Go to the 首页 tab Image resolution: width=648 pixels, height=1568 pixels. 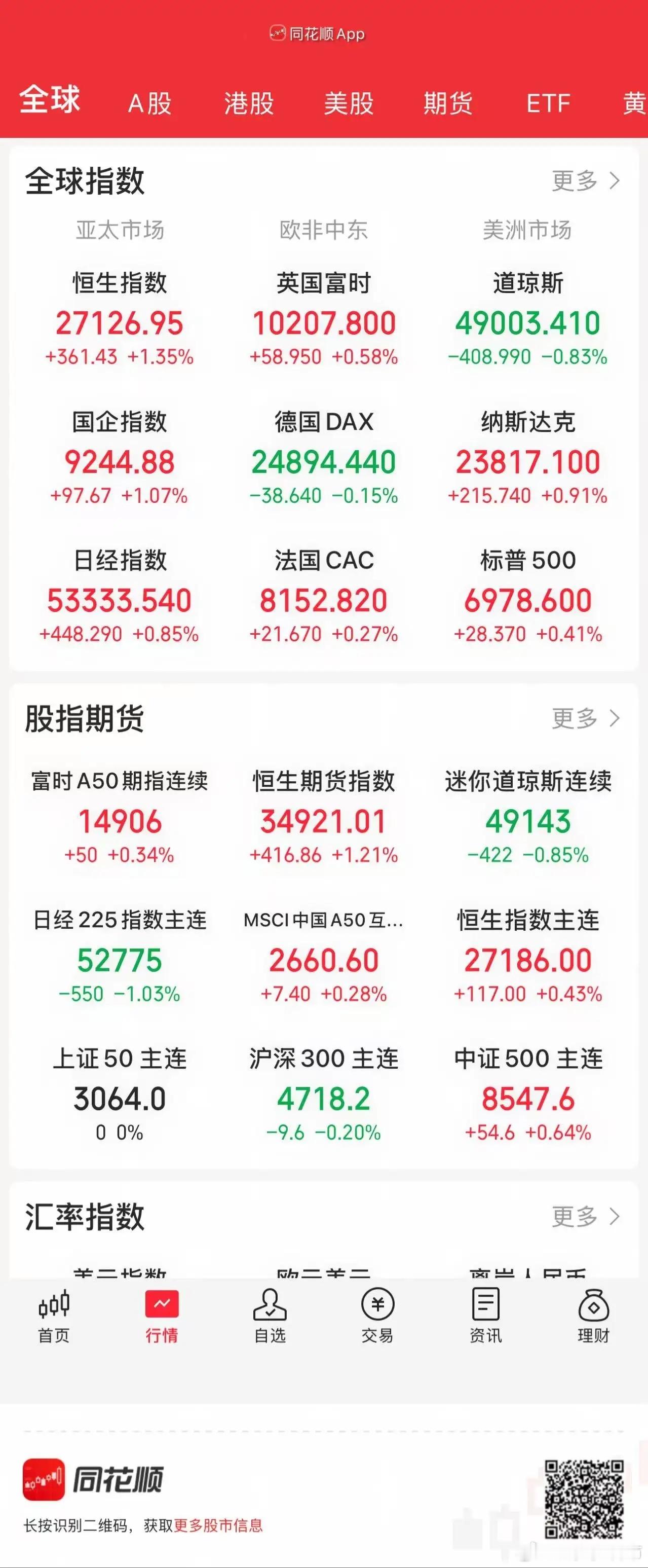coord(54,1317)
